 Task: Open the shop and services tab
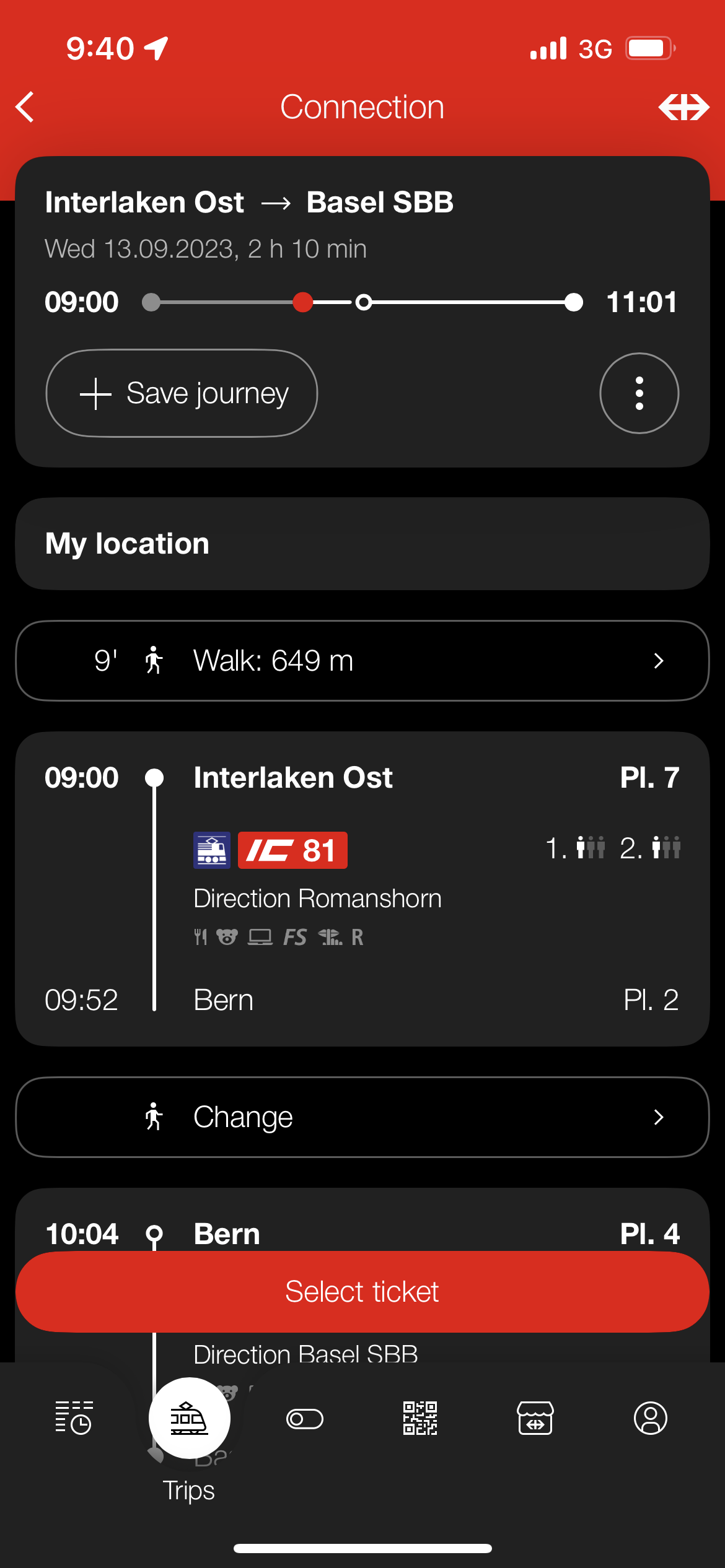(x=535, y=1418)
